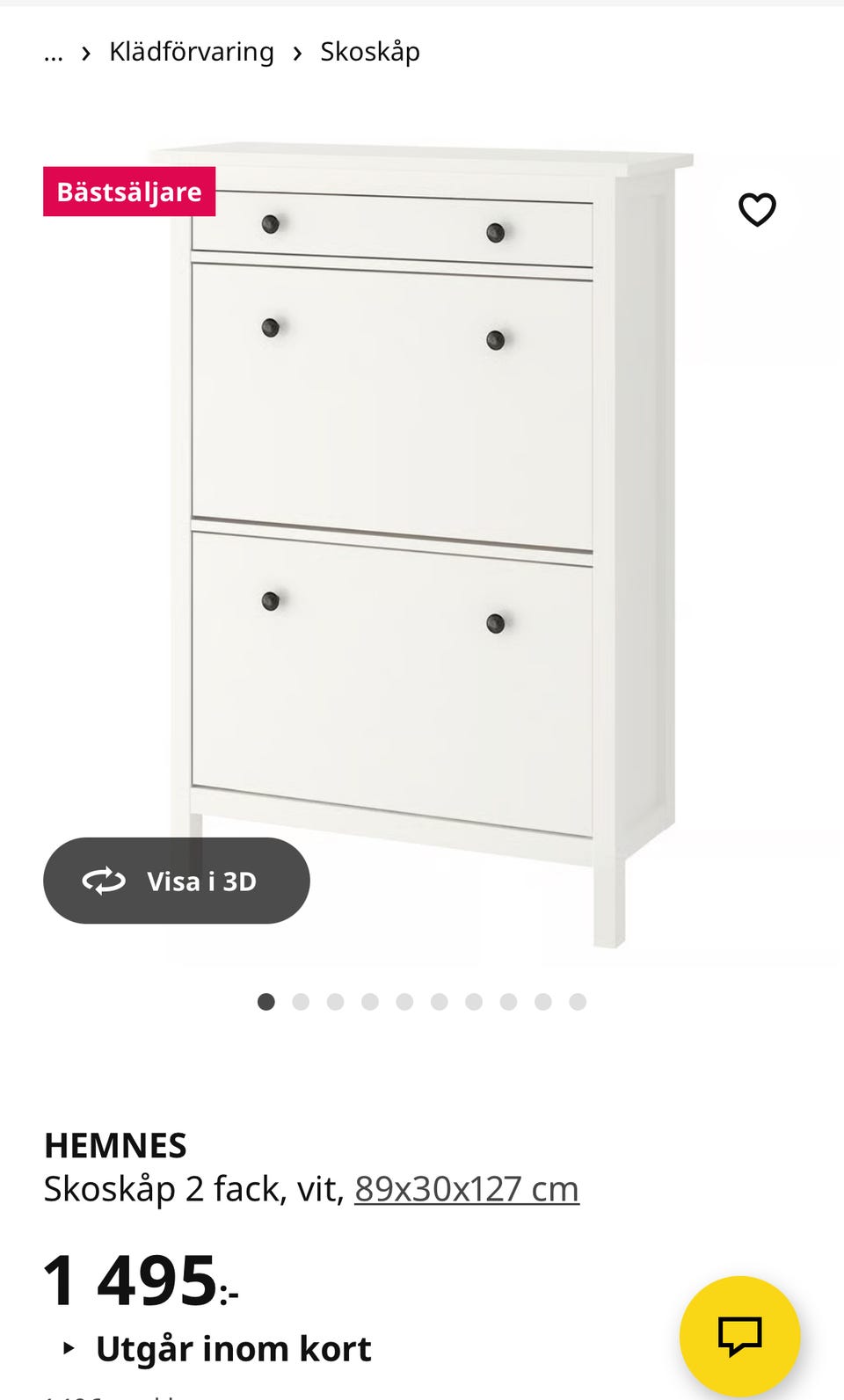
Task: Open the 89x30x127 cm measurements link
Action: [466, 1189]
